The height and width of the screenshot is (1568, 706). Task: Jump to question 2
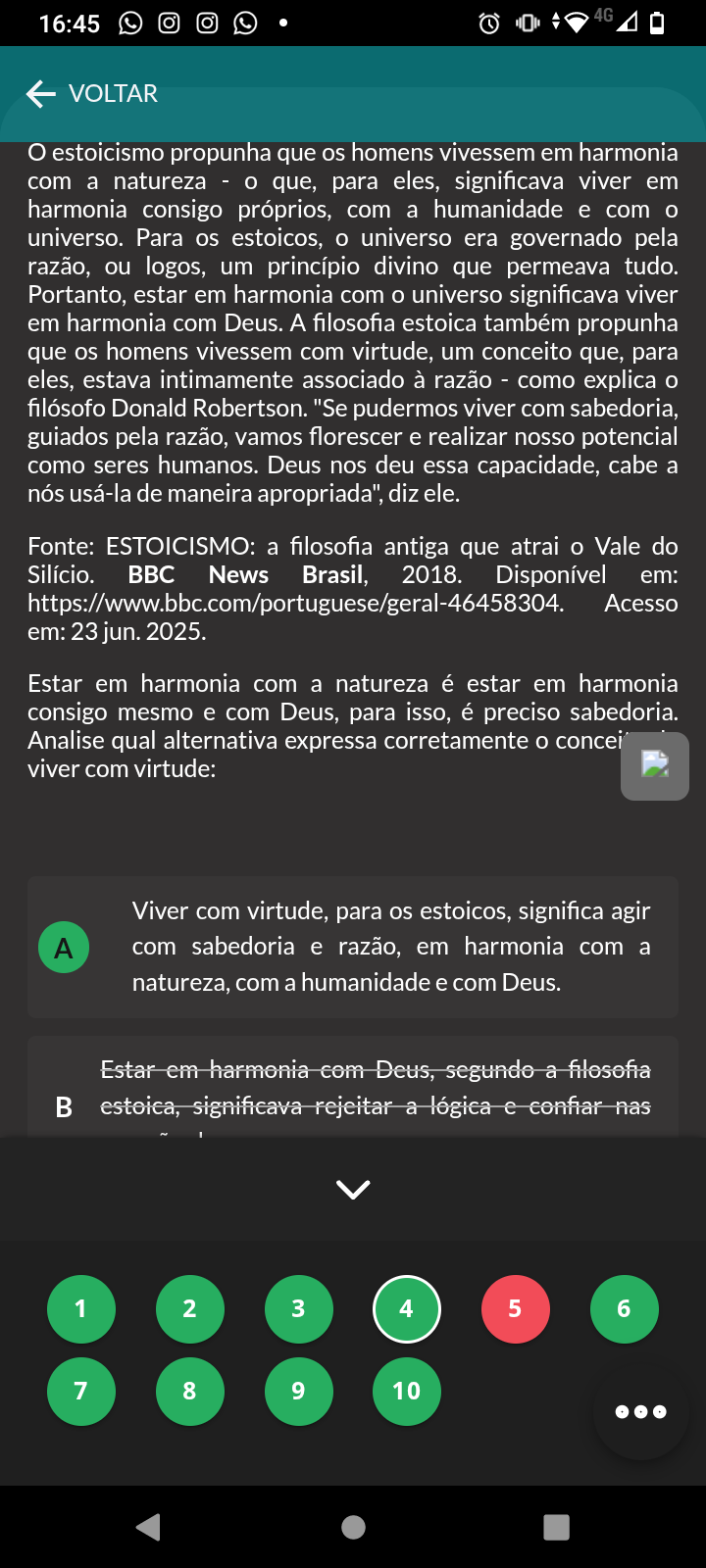190,1309
